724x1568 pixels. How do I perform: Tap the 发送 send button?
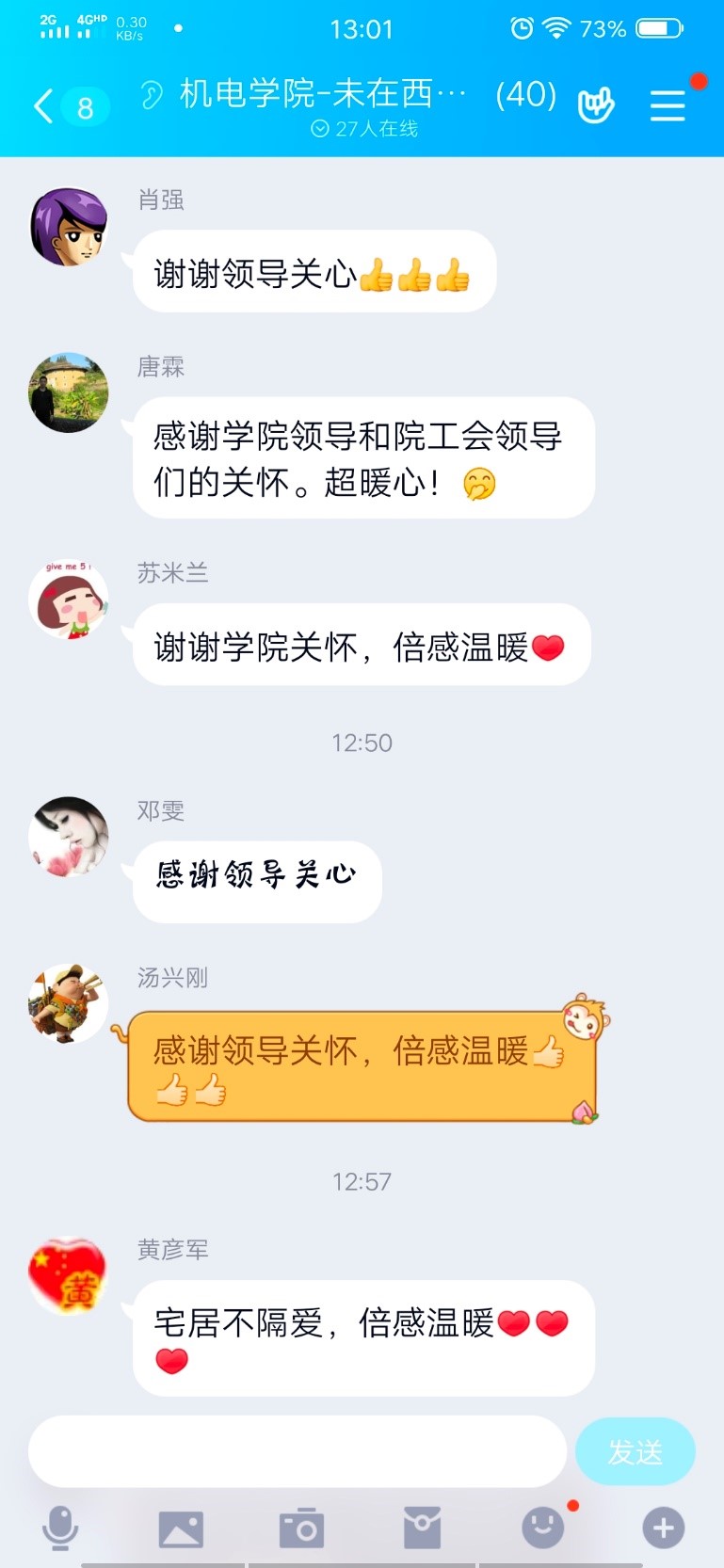(635, 1451)
